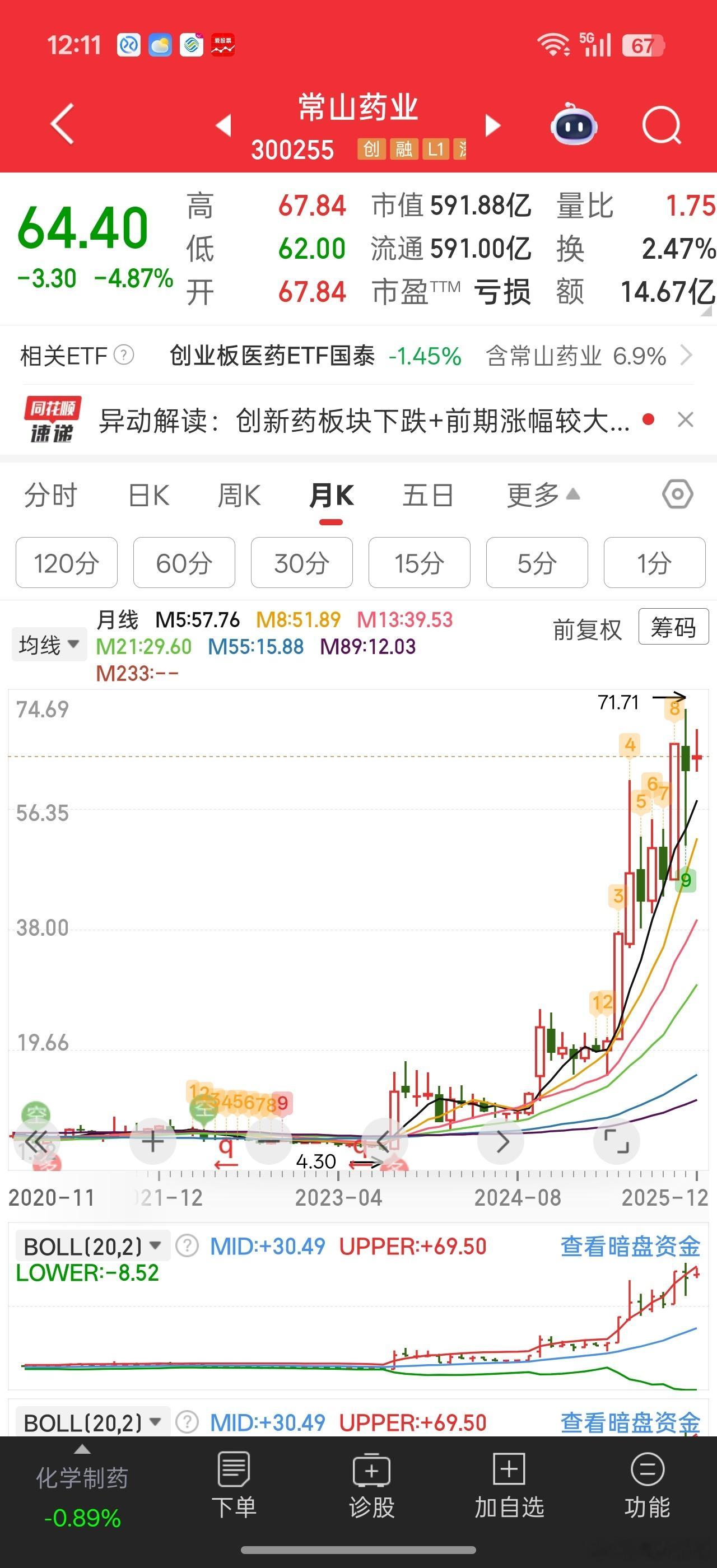This screenshot has width=717, height=1568.
Task: Toggle fullscreen chart view
Action: (x=617, y=1141)
